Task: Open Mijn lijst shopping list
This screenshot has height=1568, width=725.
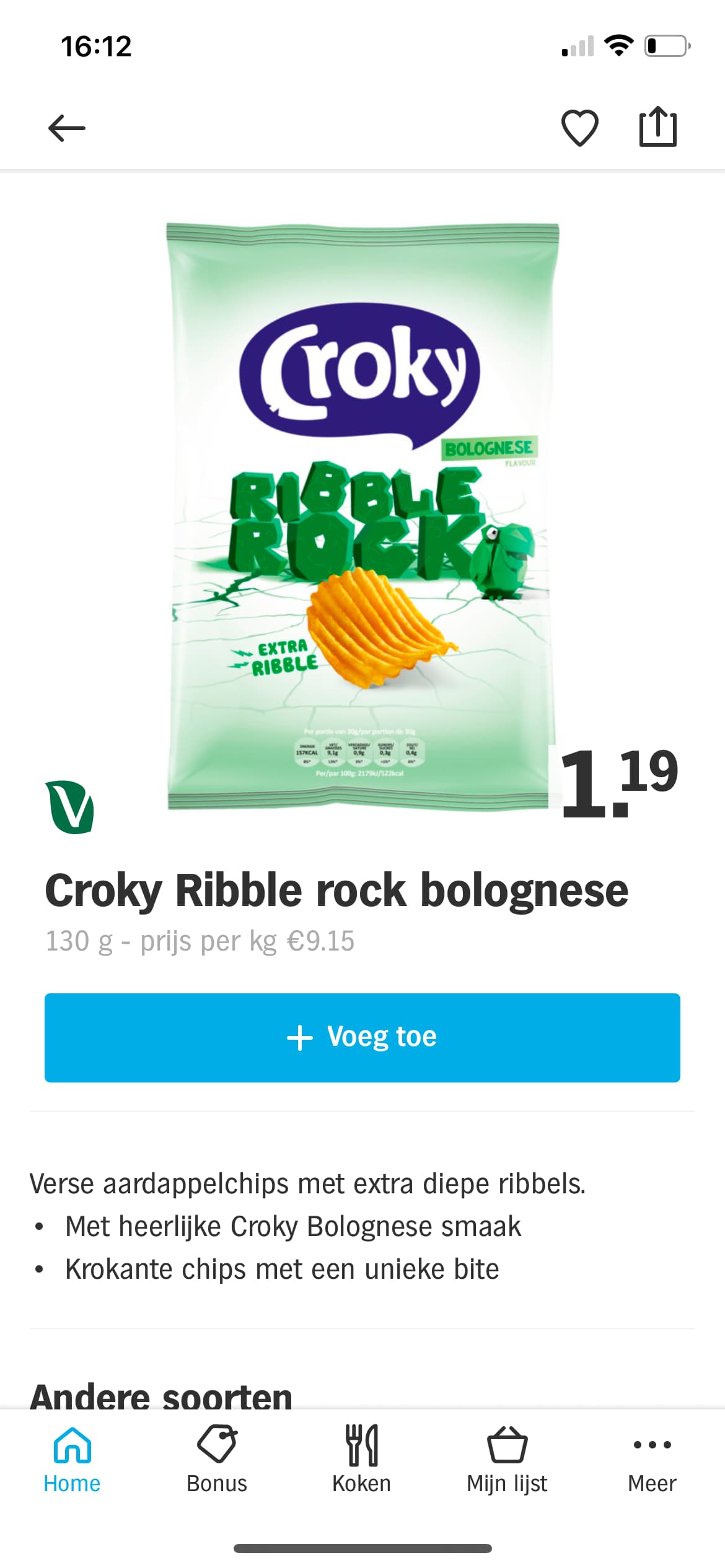Action: point(507,1460)
